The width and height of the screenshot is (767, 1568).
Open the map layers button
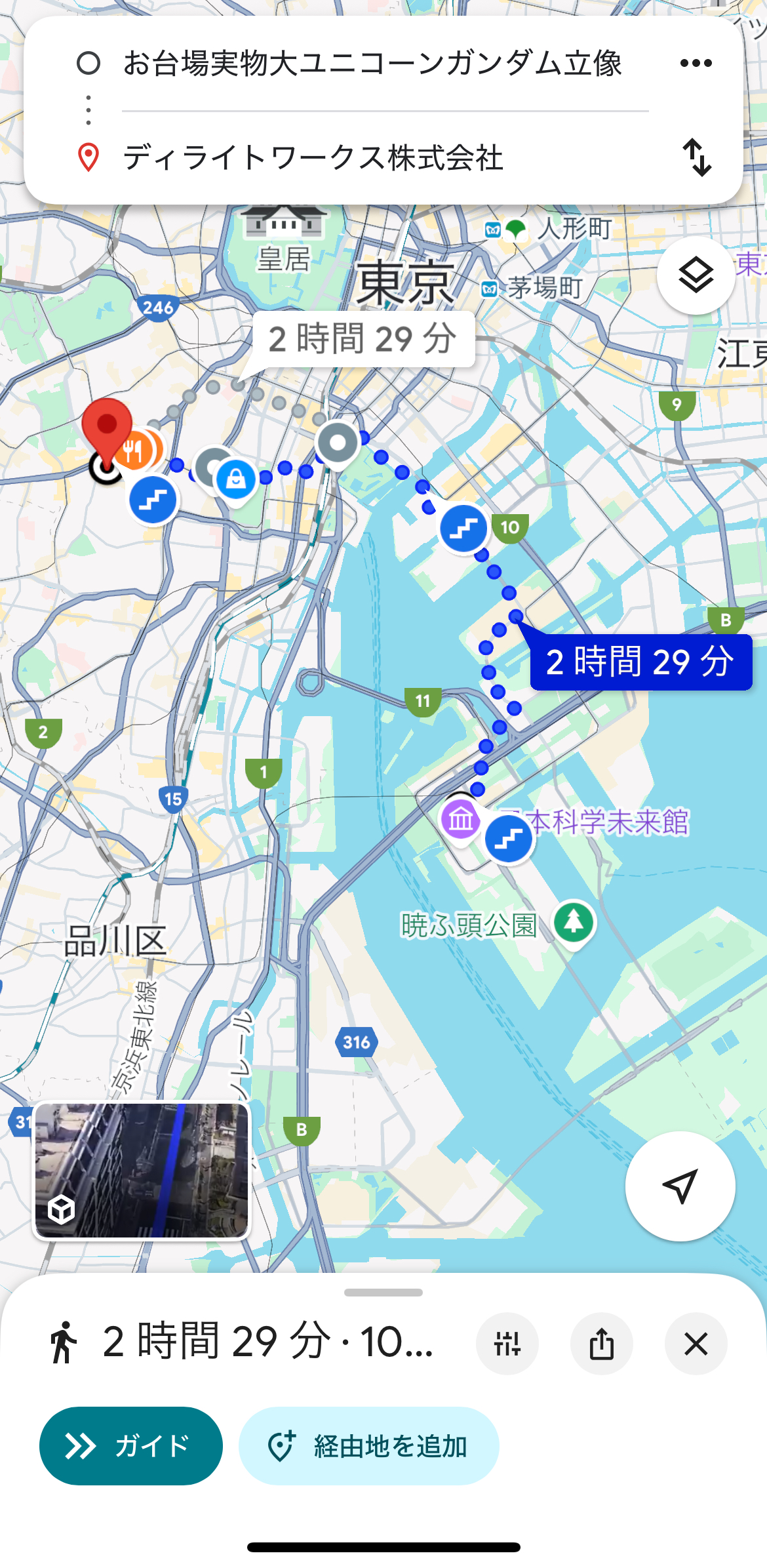tap(696, 276)
